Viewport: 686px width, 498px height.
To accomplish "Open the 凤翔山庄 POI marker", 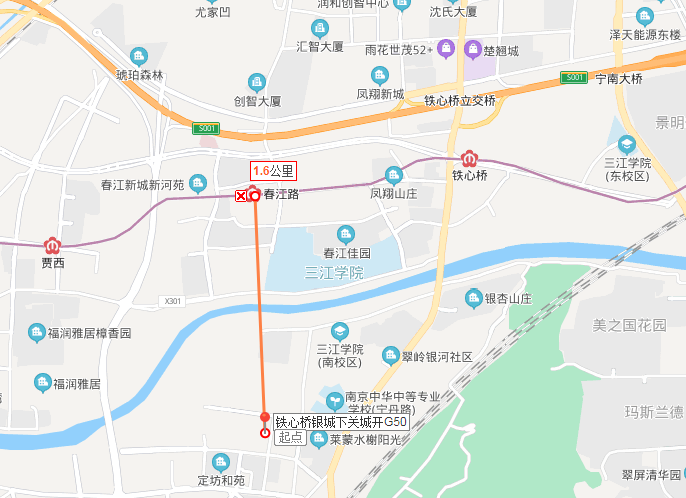I will [x=393, y=174].
